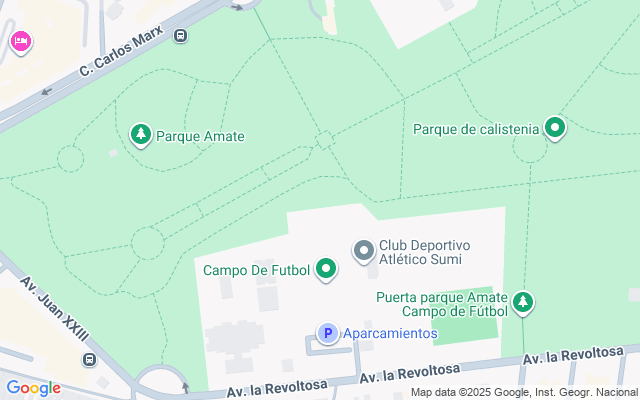Open the Parque Amate place marker

141,135
